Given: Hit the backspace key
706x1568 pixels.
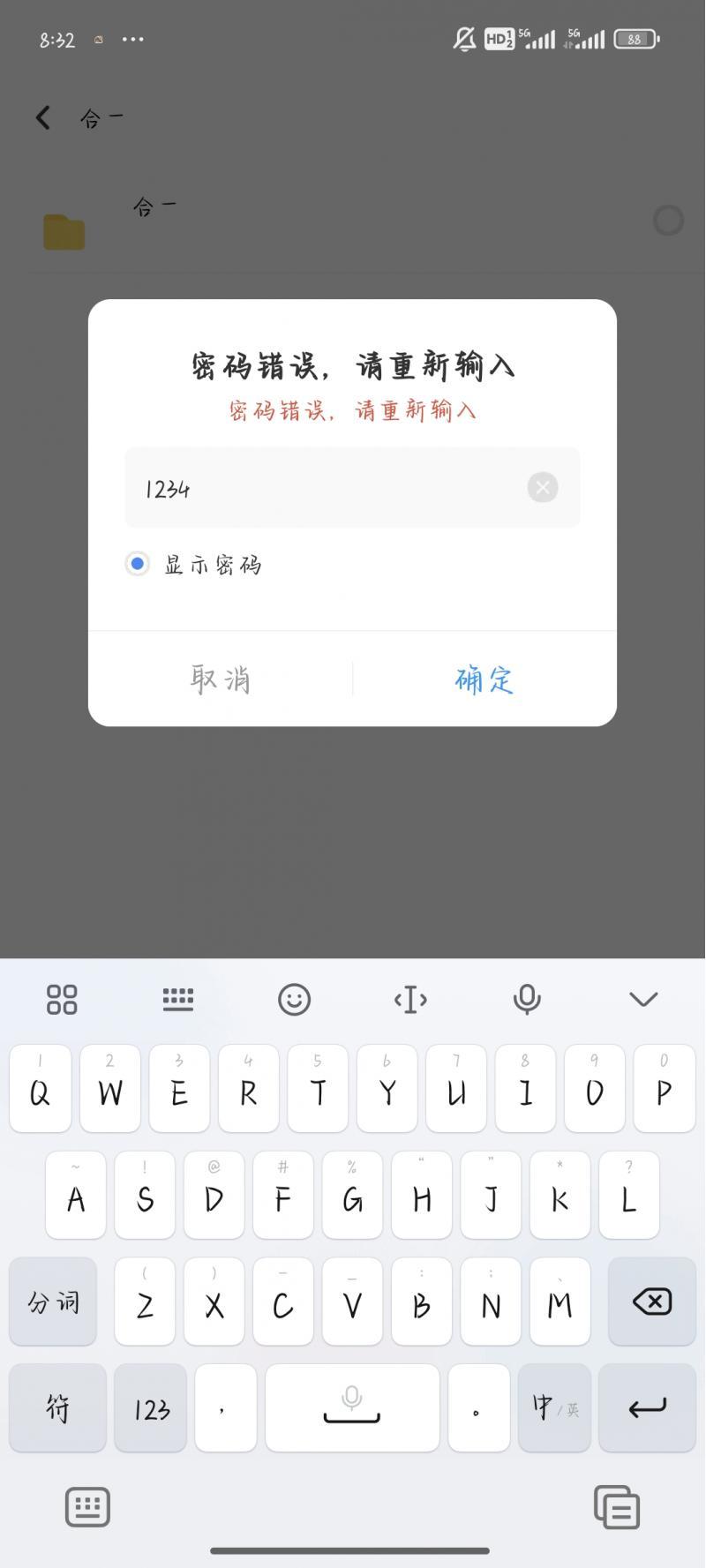Looking at the screenshot, I should coord(652,1302).
